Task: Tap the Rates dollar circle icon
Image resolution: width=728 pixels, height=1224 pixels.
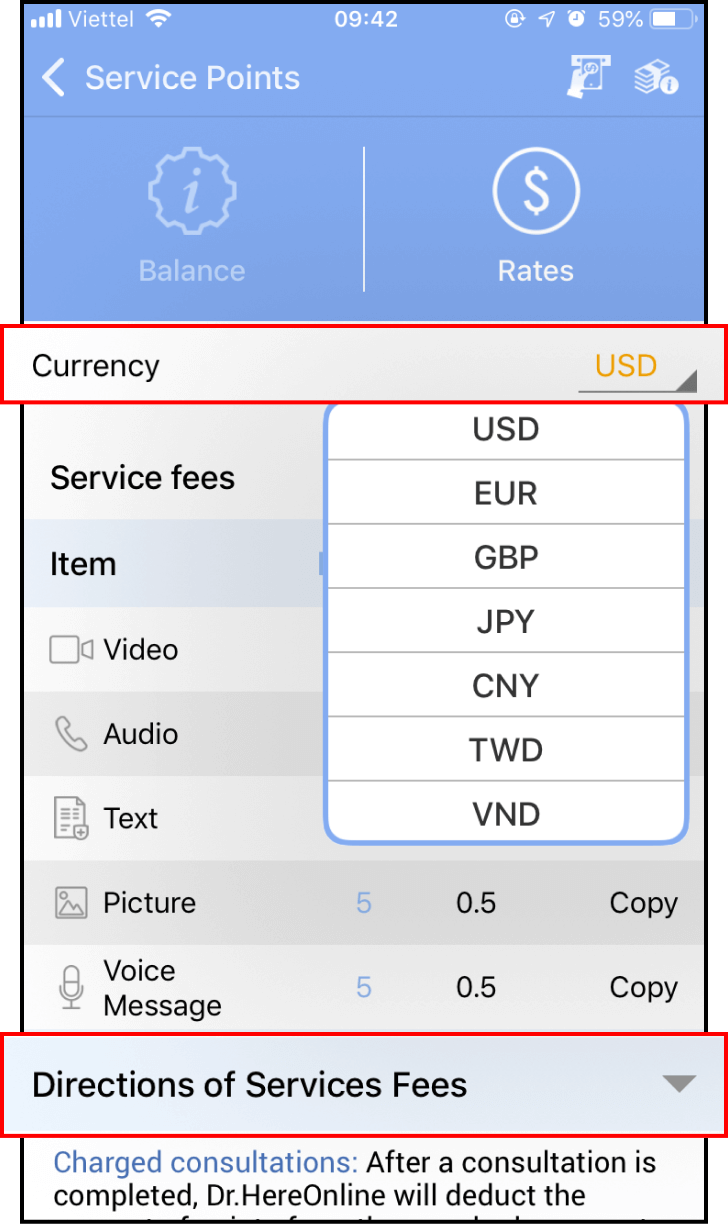Action: tap(535, 190)
